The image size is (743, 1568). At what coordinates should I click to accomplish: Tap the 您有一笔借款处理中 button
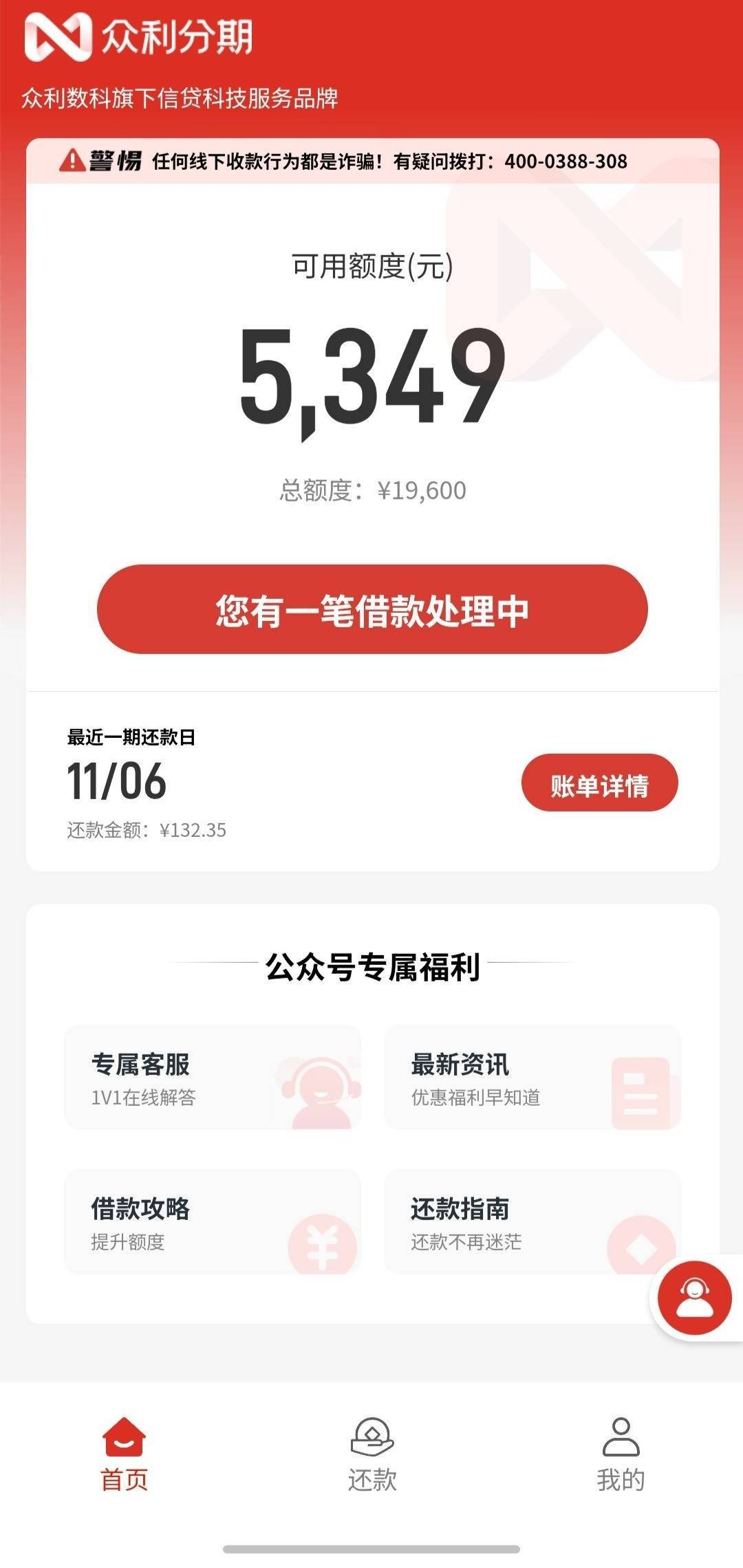coord(372,609)
